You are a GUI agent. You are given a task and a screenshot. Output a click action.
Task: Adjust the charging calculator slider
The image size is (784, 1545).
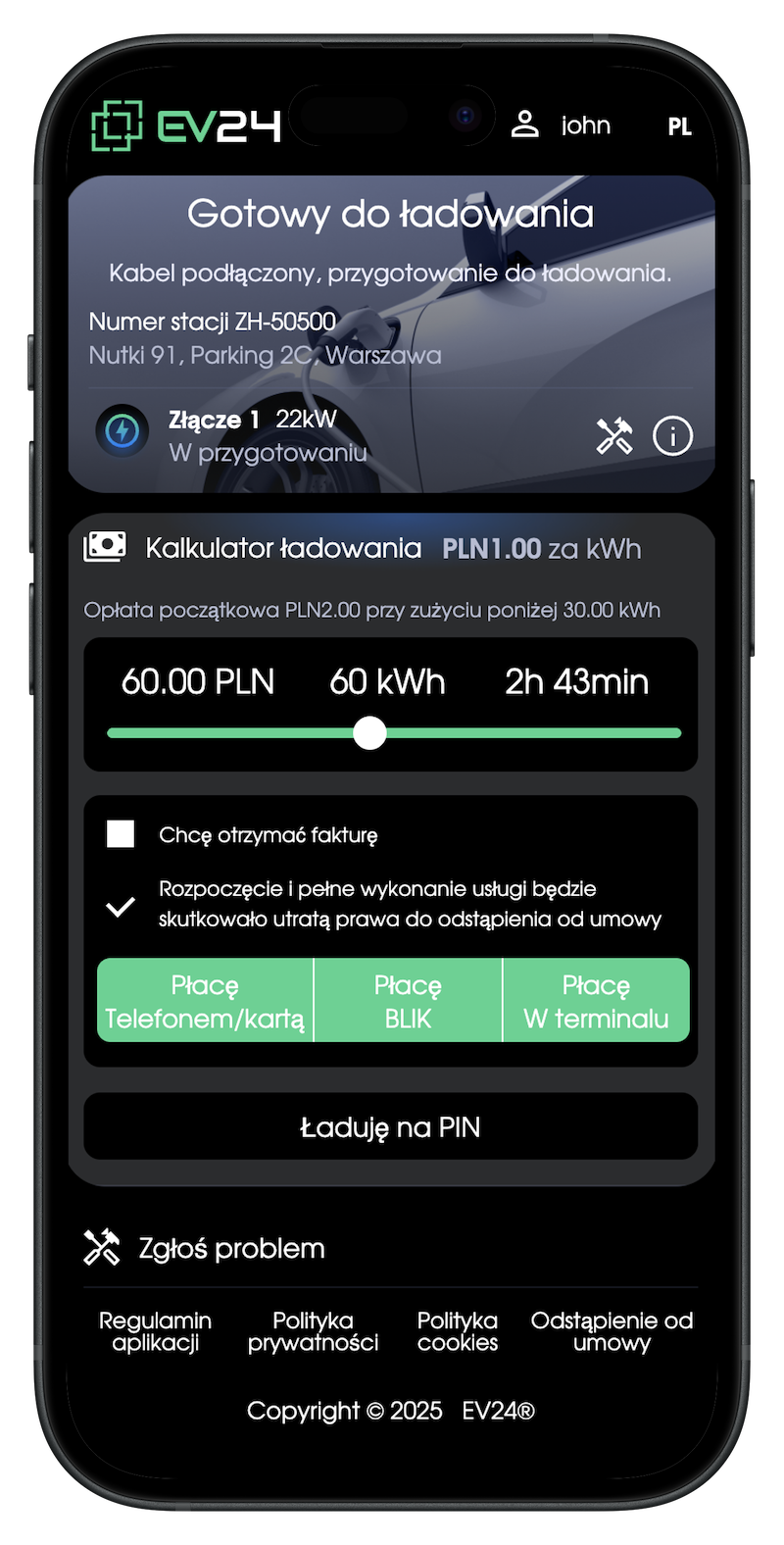coord(369,733)
